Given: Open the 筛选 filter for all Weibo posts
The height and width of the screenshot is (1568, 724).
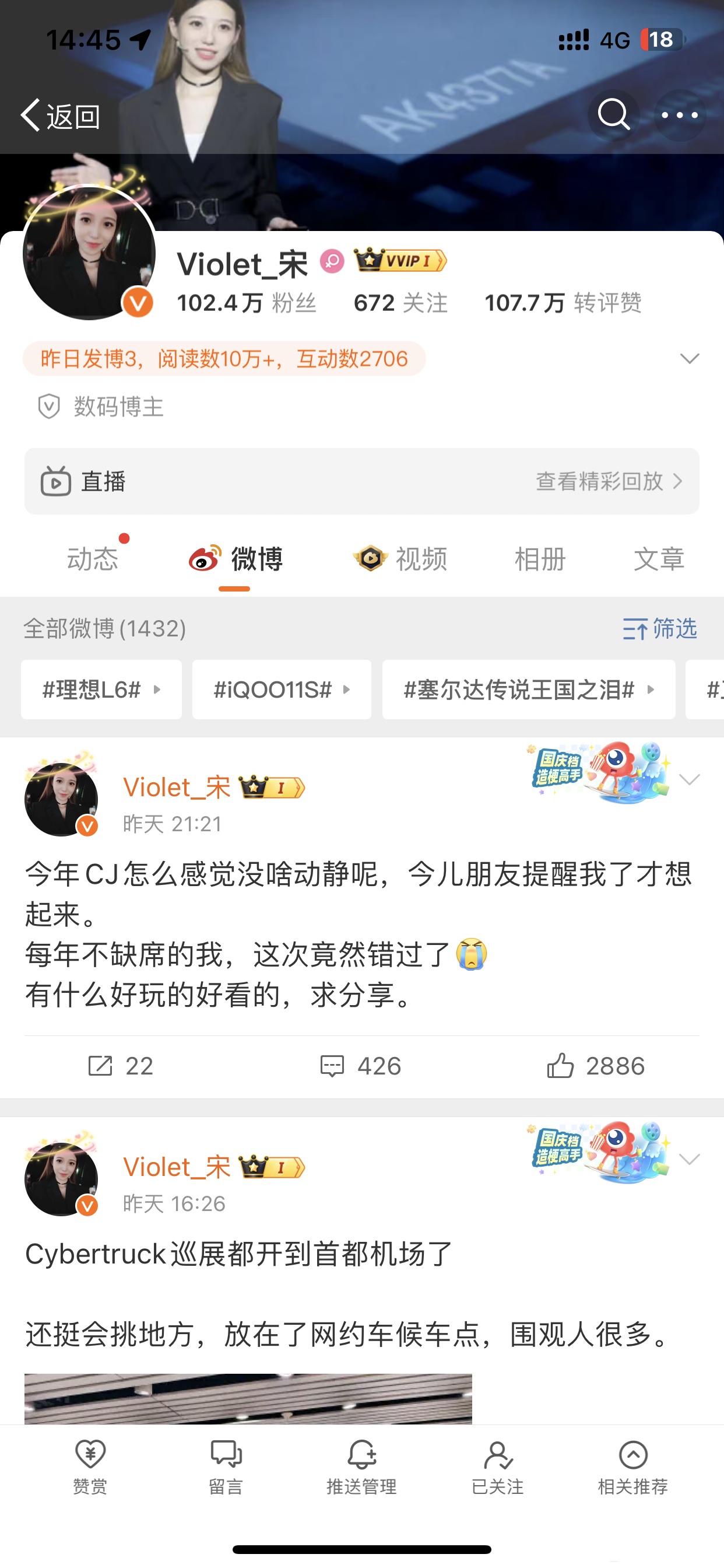Looking at the screenshot, I should coord(659,630).
